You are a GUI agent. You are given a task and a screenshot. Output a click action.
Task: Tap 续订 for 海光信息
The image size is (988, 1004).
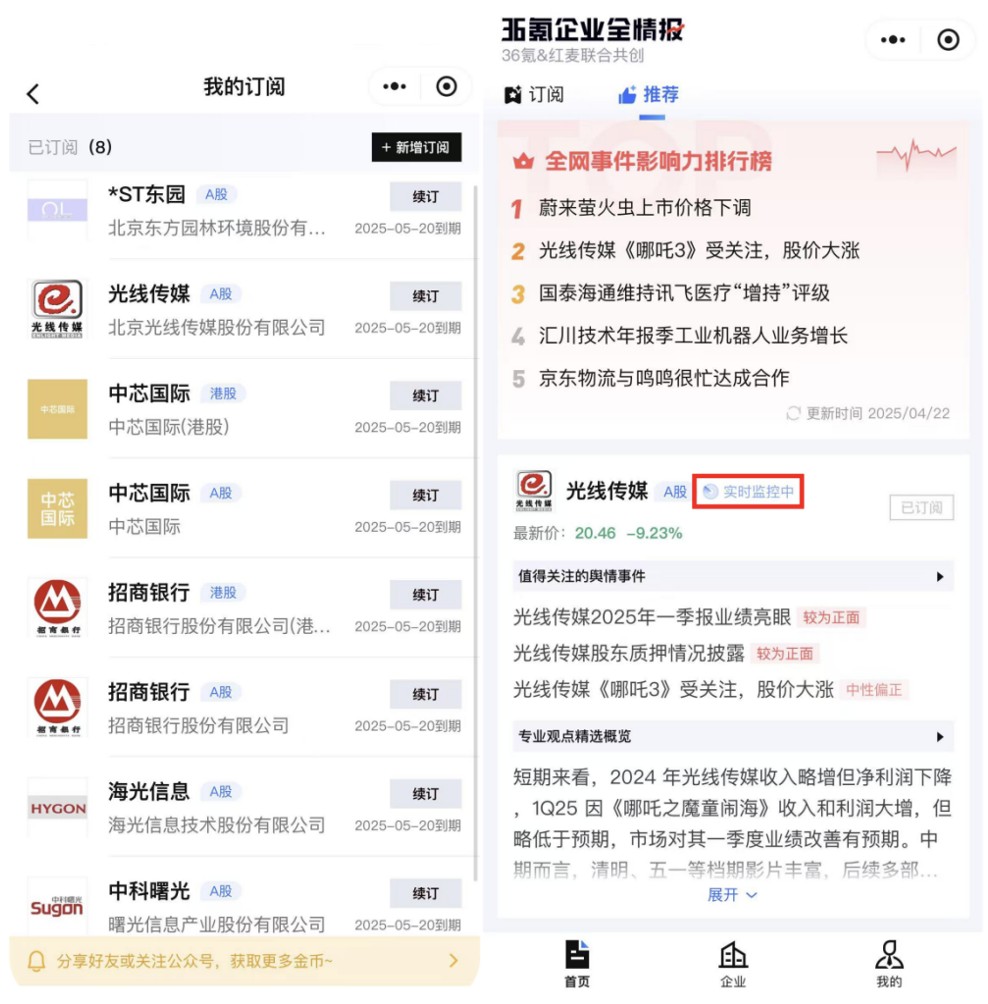point(425,794)
